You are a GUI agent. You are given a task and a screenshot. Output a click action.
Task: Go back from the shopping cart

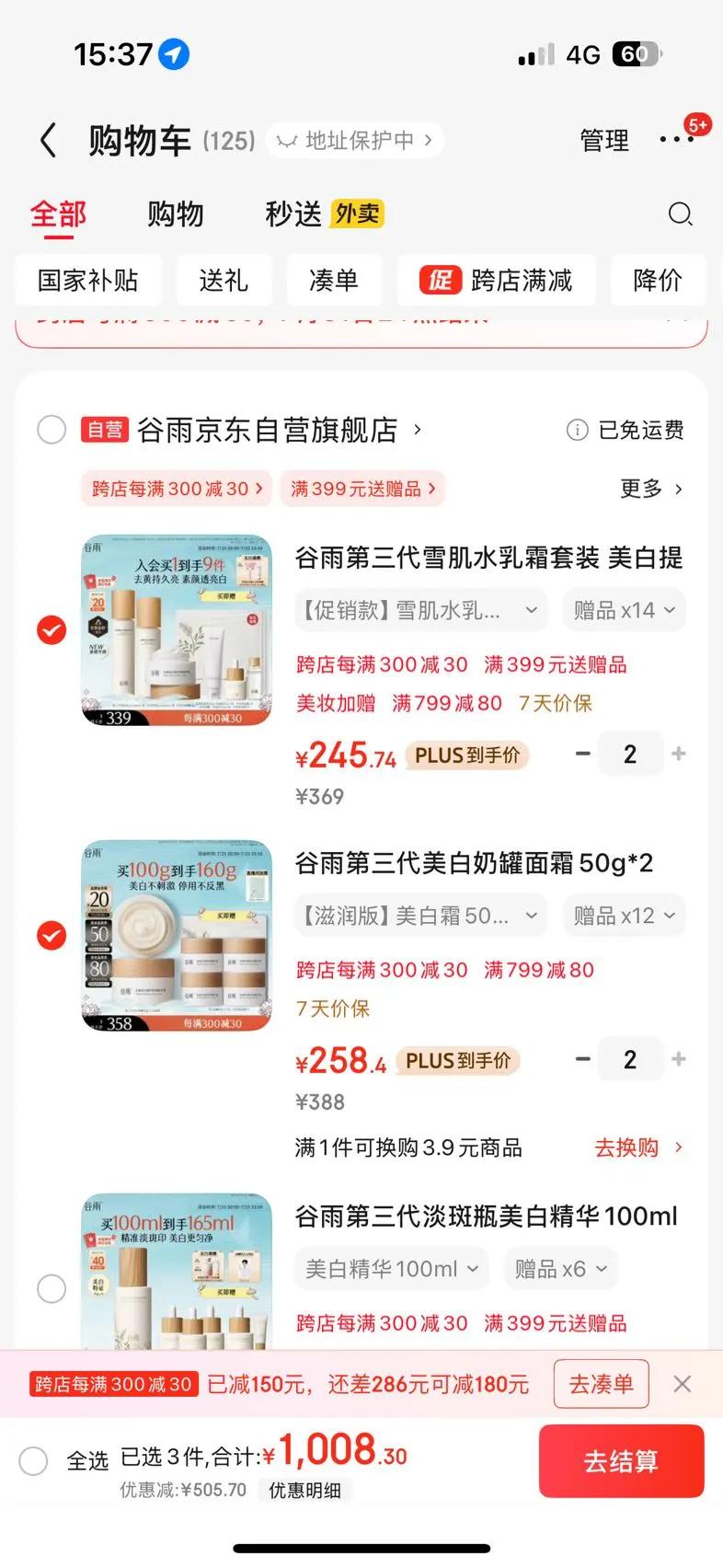(49, 141)
